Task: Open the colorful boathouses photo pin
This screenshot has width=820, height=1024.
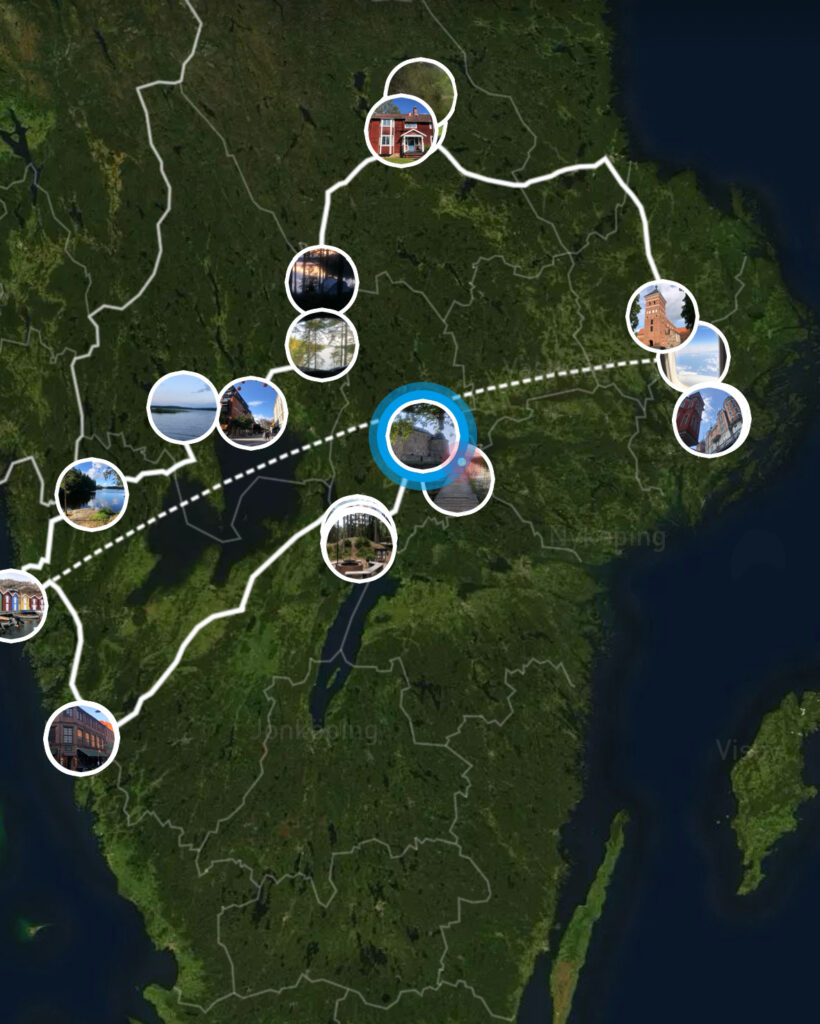Action: click(18, 604)
